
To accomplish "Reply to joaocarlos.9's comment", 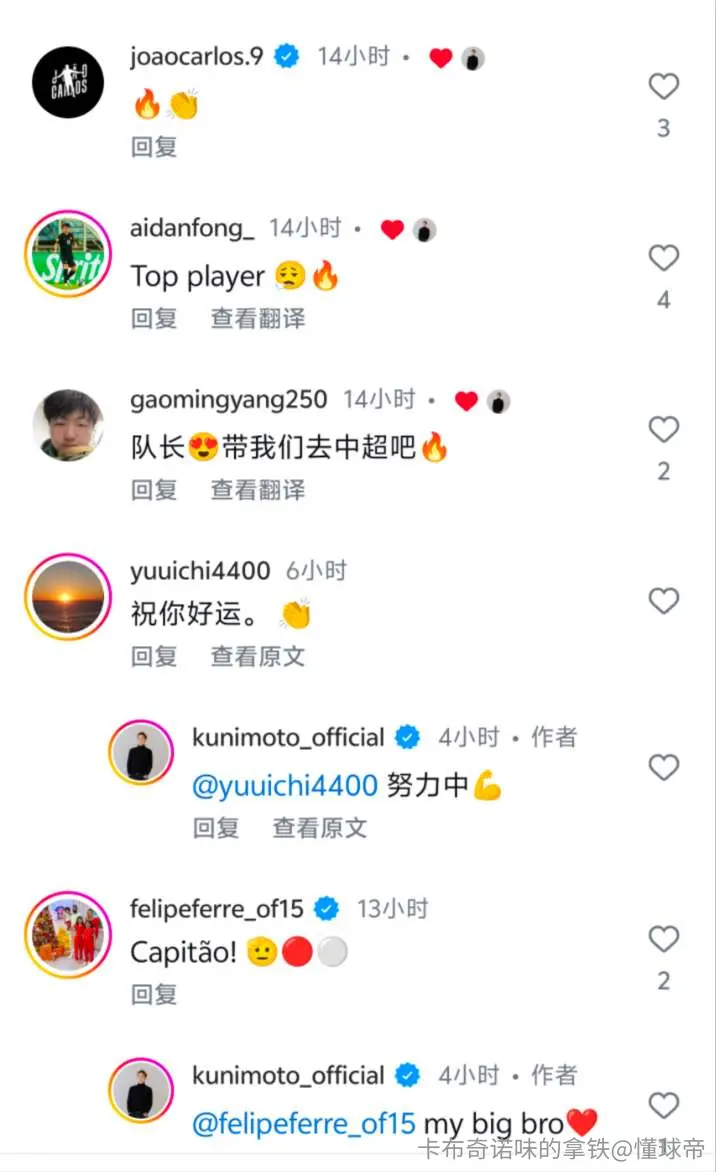I will [154, 146].
